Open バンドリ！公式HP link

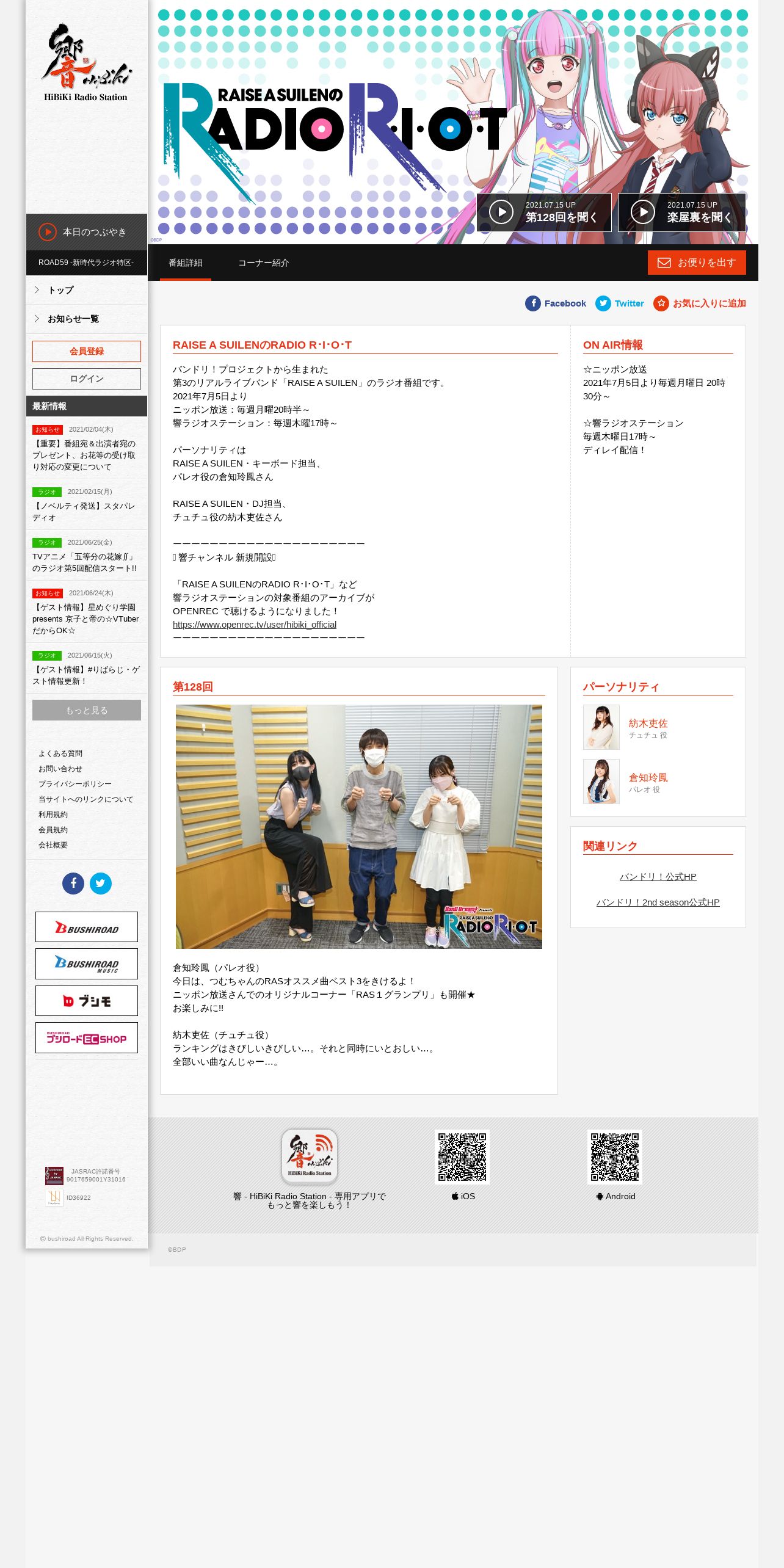[x=658, y=877]
